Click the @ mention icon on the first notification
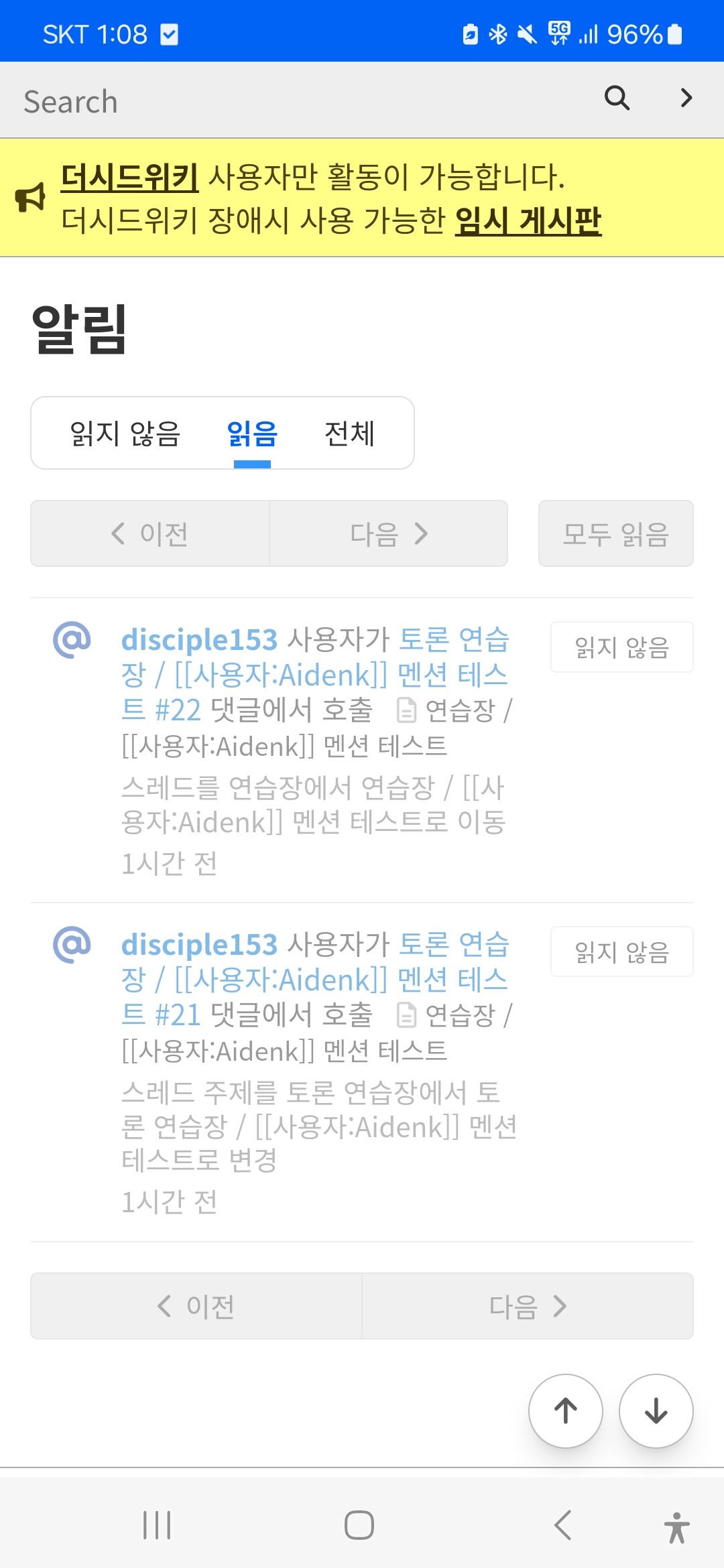The width and height of the screenshot is (724, 1568). pyautogui.click(x=72, y=640)
